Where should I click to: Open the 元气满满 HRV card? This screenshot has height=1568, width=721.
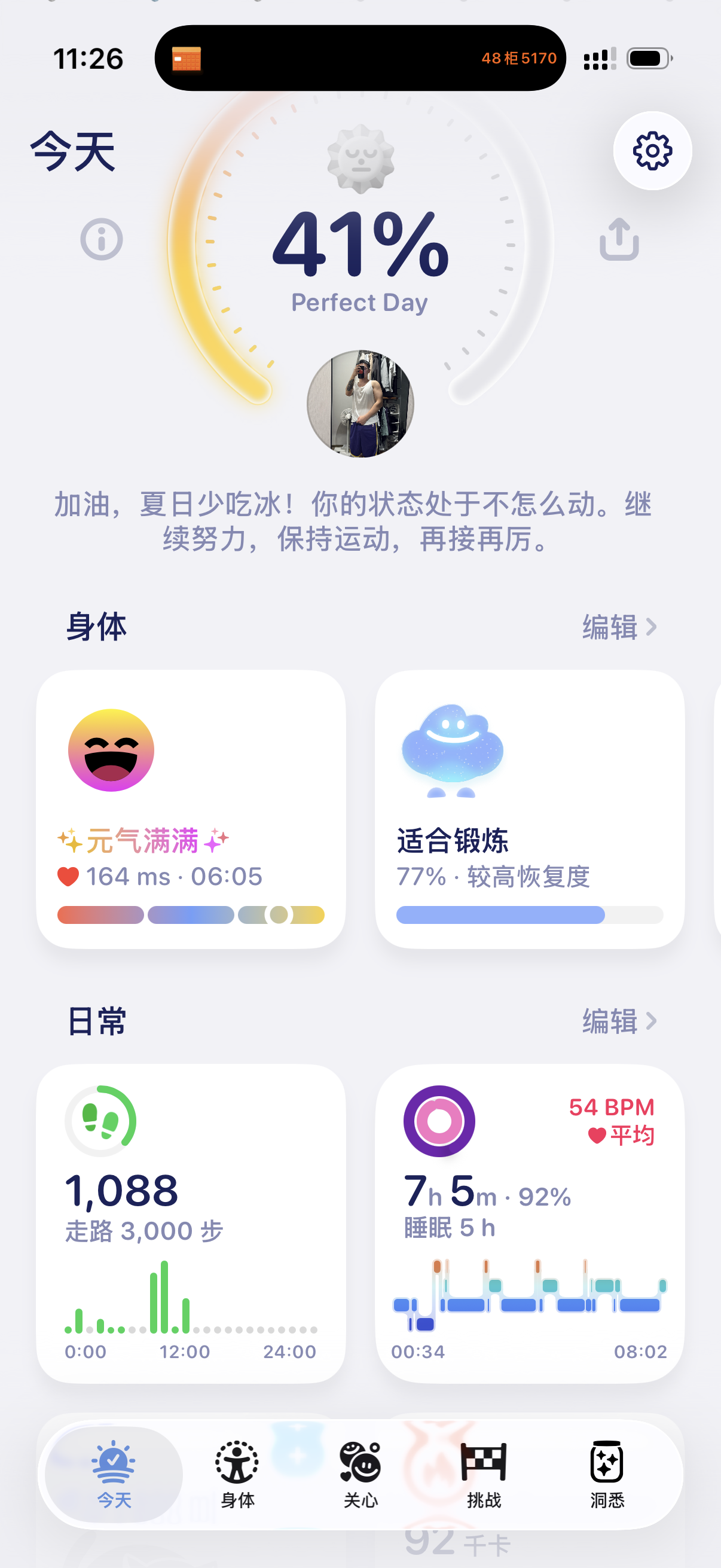coord(191,809)
